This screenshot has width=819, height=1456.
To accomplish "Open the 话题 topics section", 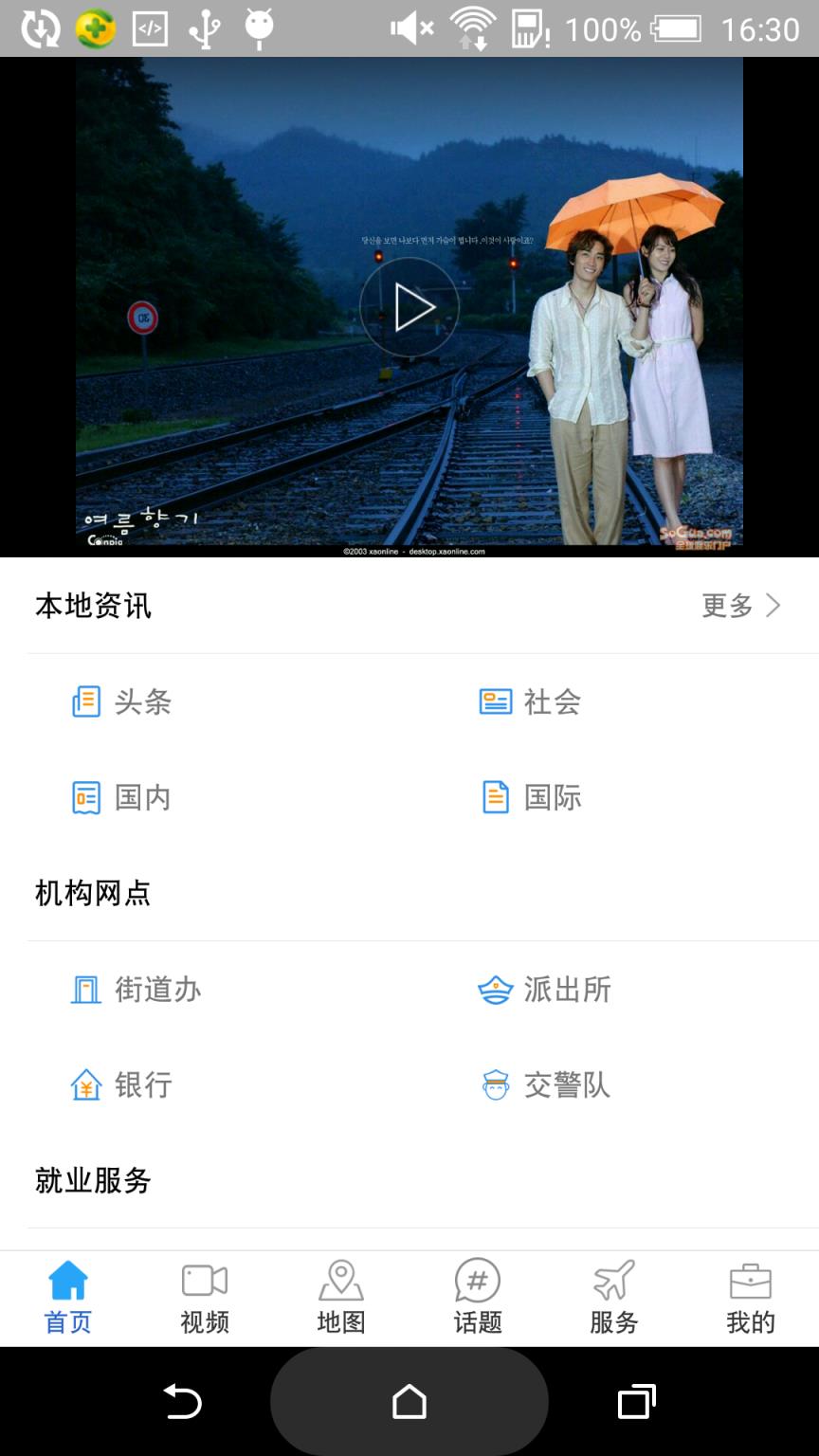I will pos(477,1297).
